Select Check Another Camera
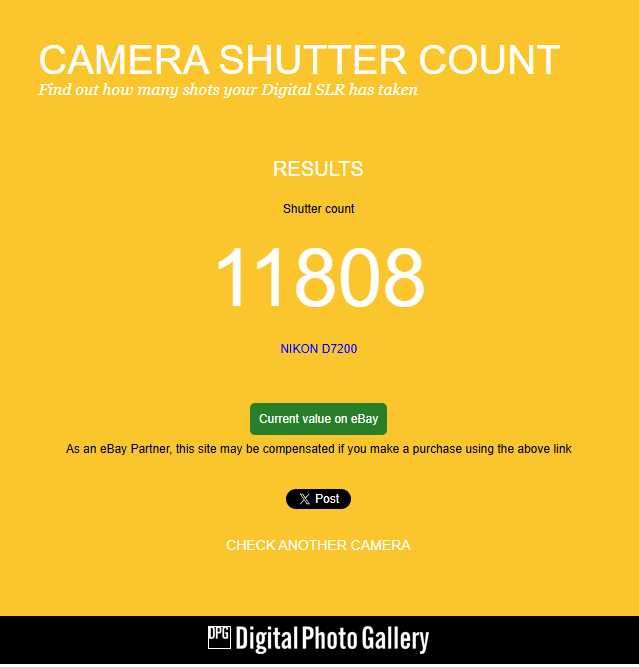 (x=318, y=545)
